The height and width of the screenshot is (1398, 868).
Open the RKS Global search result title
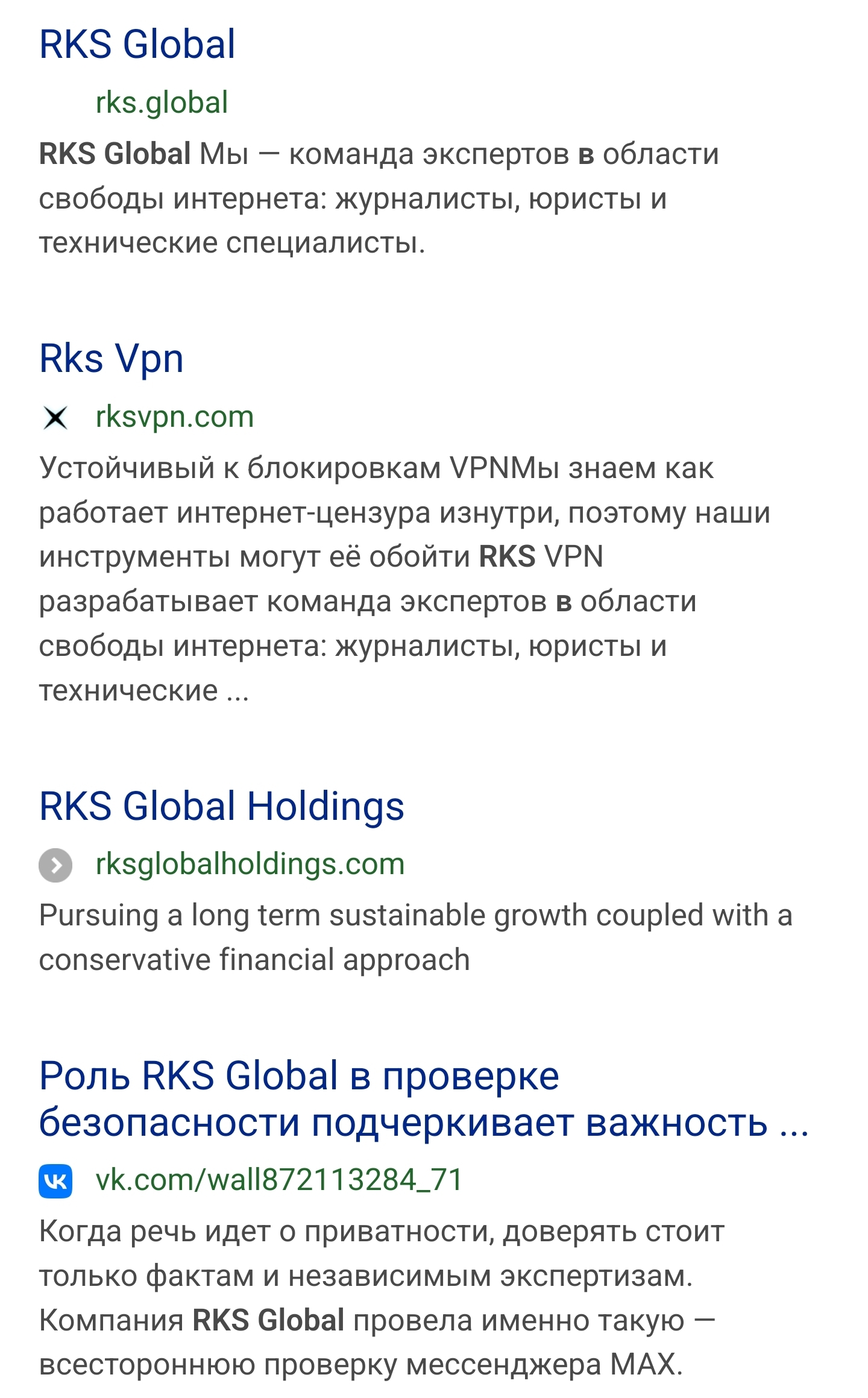pyautogui.click(x=137, y=45)
